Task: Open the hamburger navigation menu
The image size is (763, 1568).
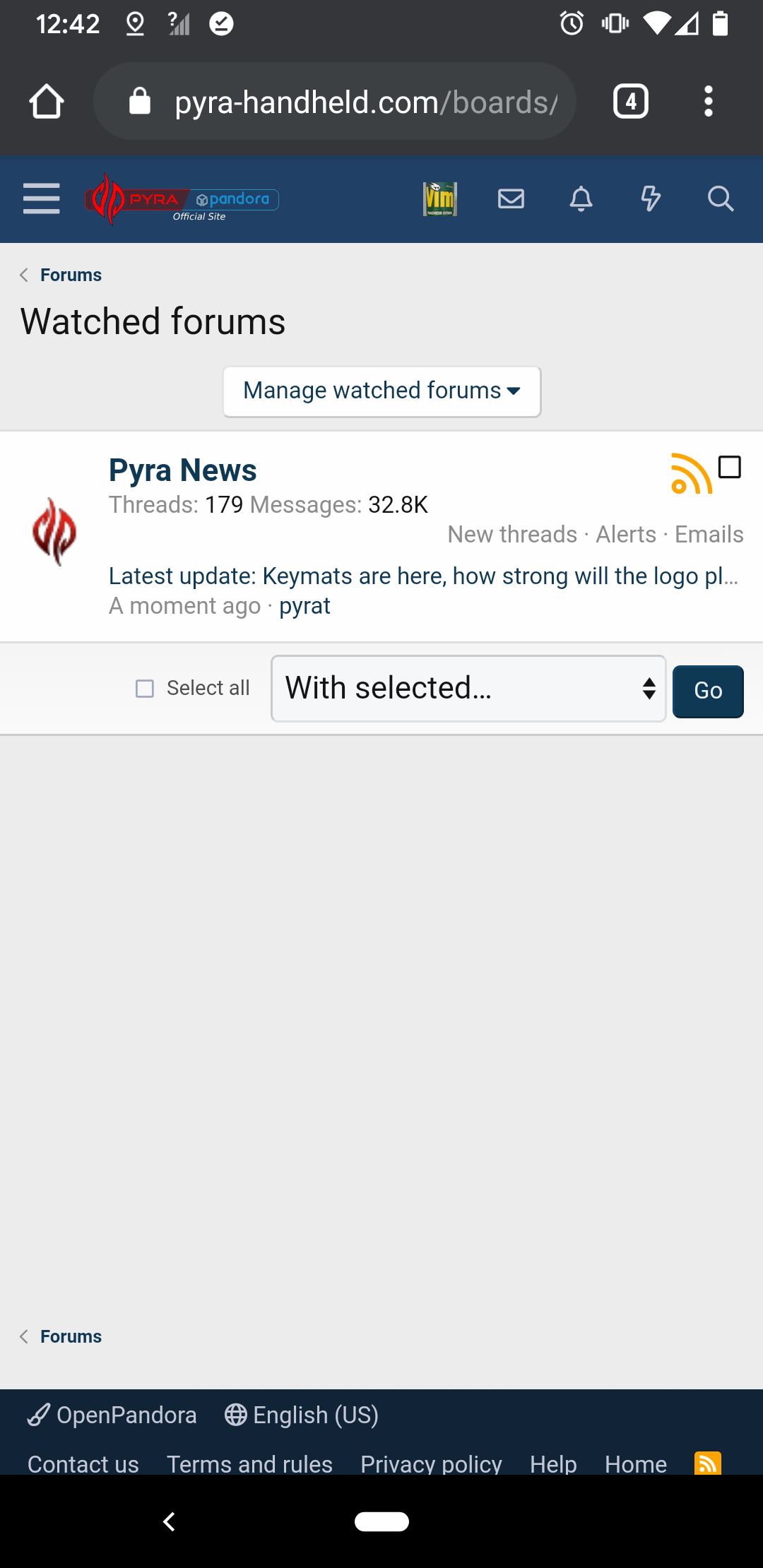Action: coord(41,198)
